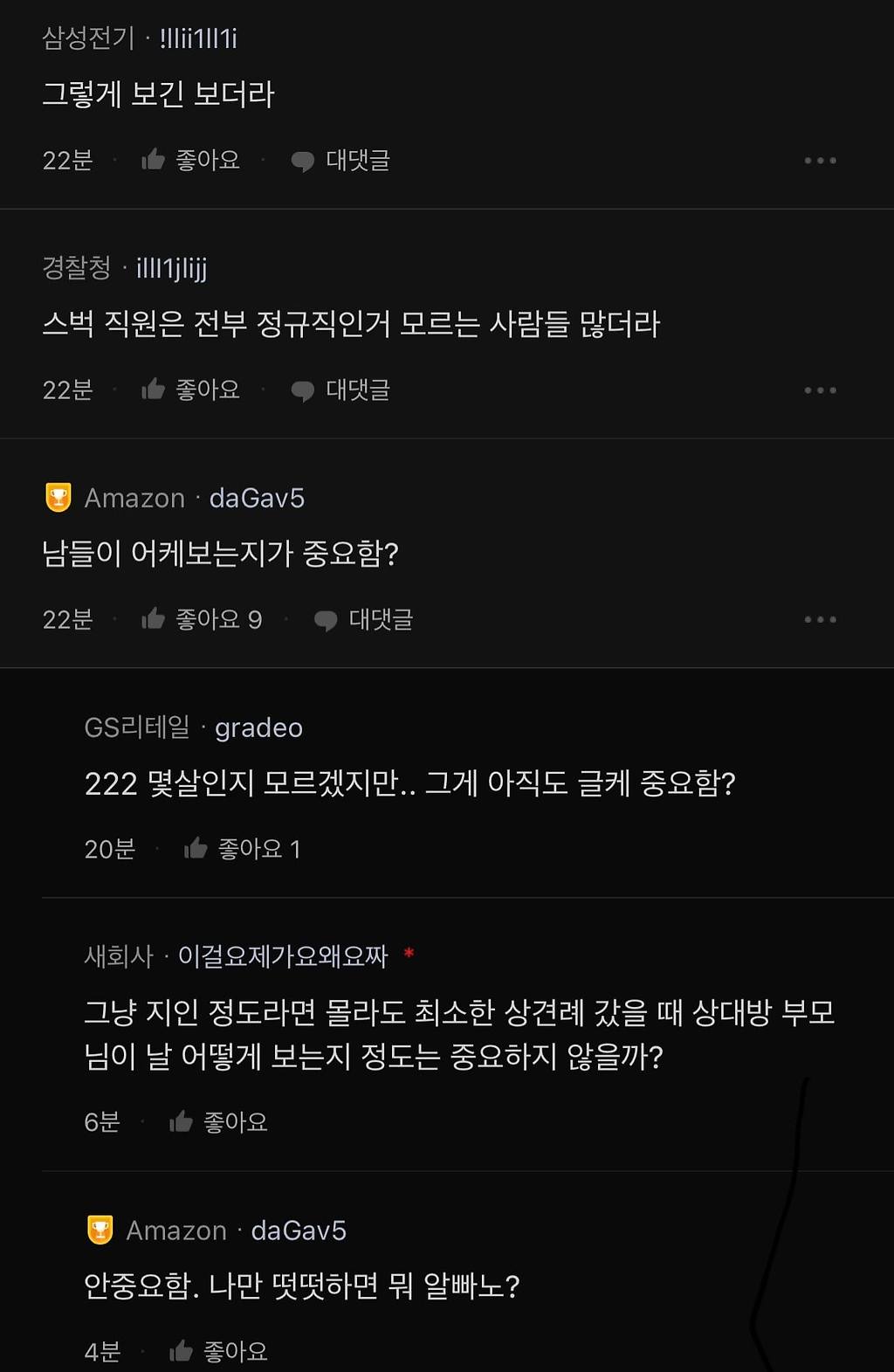Image resolution: width=894 pixels, height=1372 pixels.
Task: Toggle like on 경찰청's comment
Action: pos(154,390)
